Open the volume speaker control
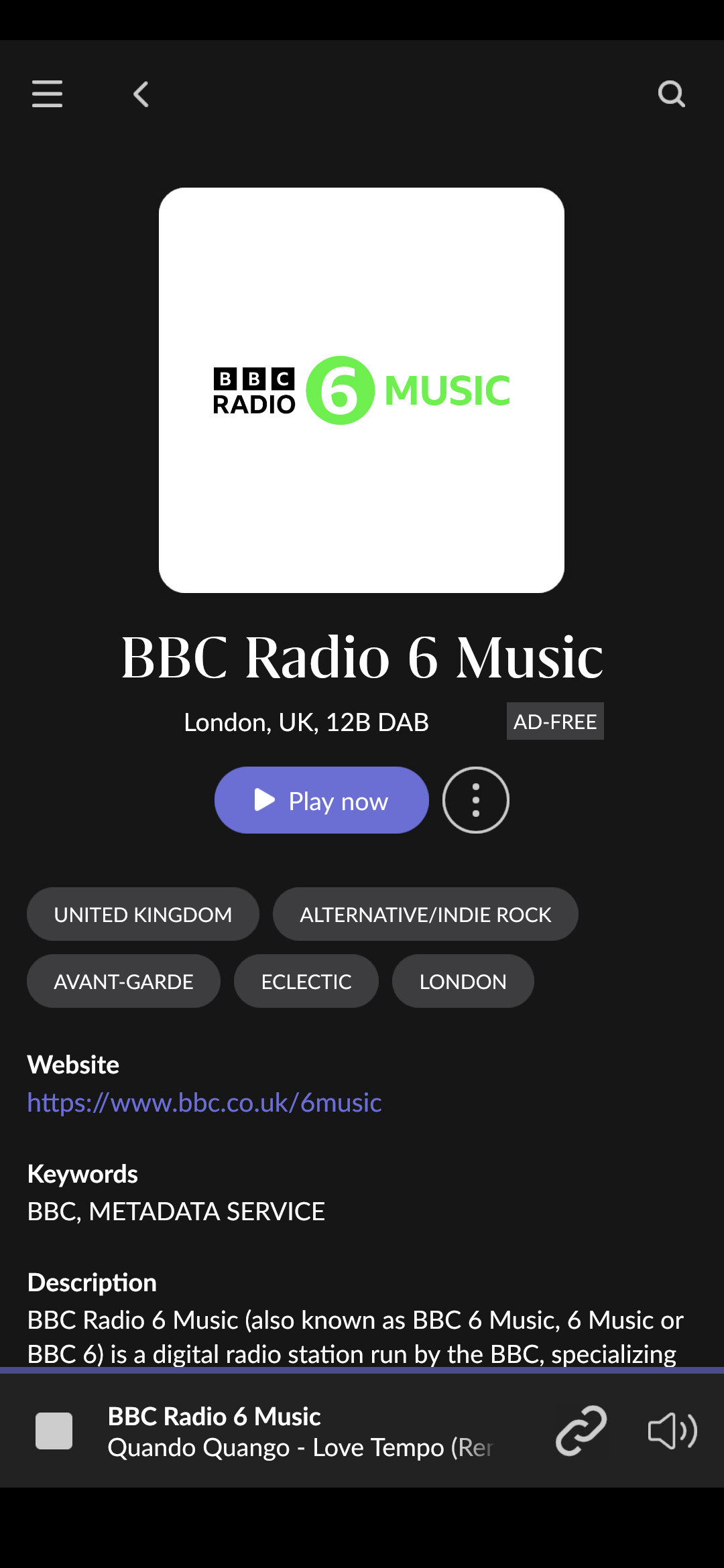Viewport: 724px width, 1568px height. pos(672,1431)
